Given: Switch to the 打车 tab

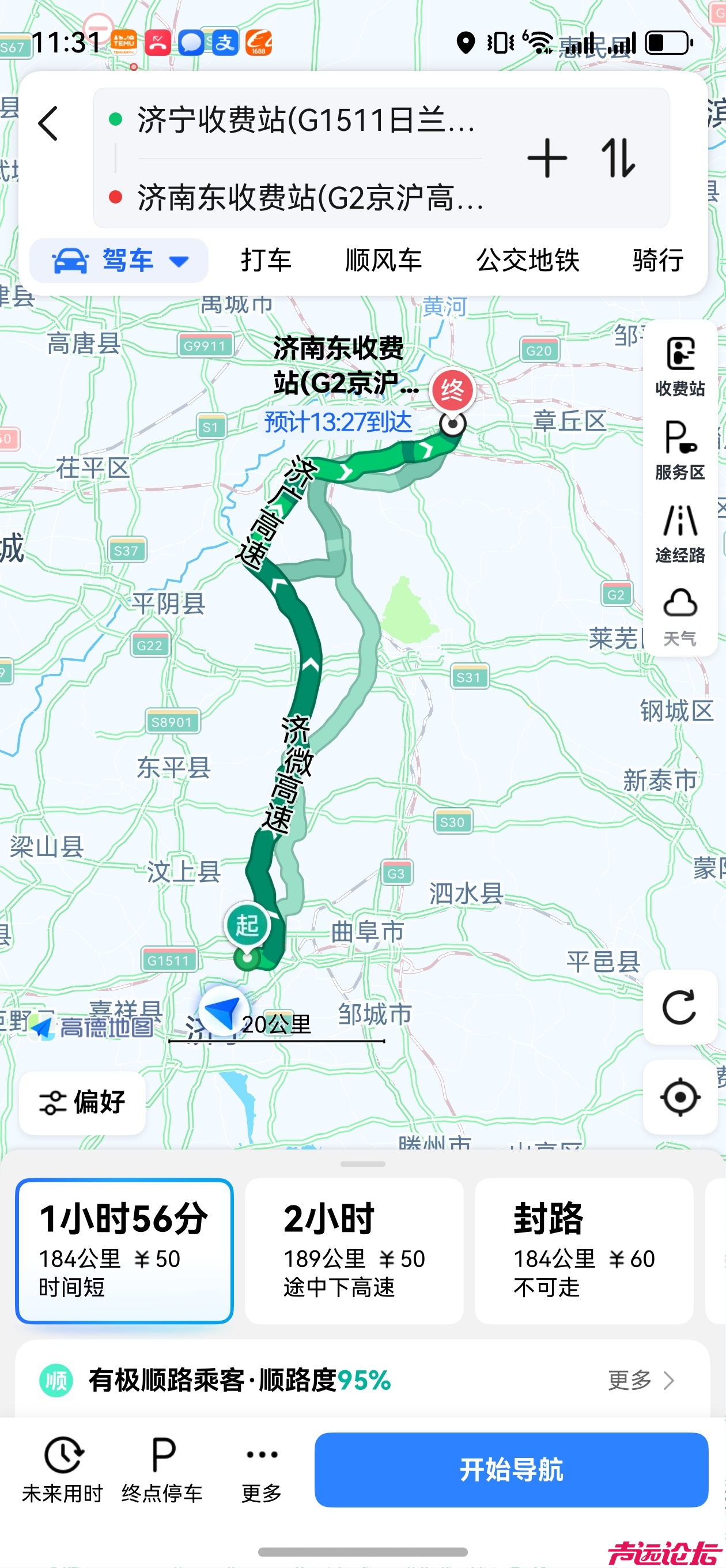Looking at the screenshot, I should (x=266, y=261).
